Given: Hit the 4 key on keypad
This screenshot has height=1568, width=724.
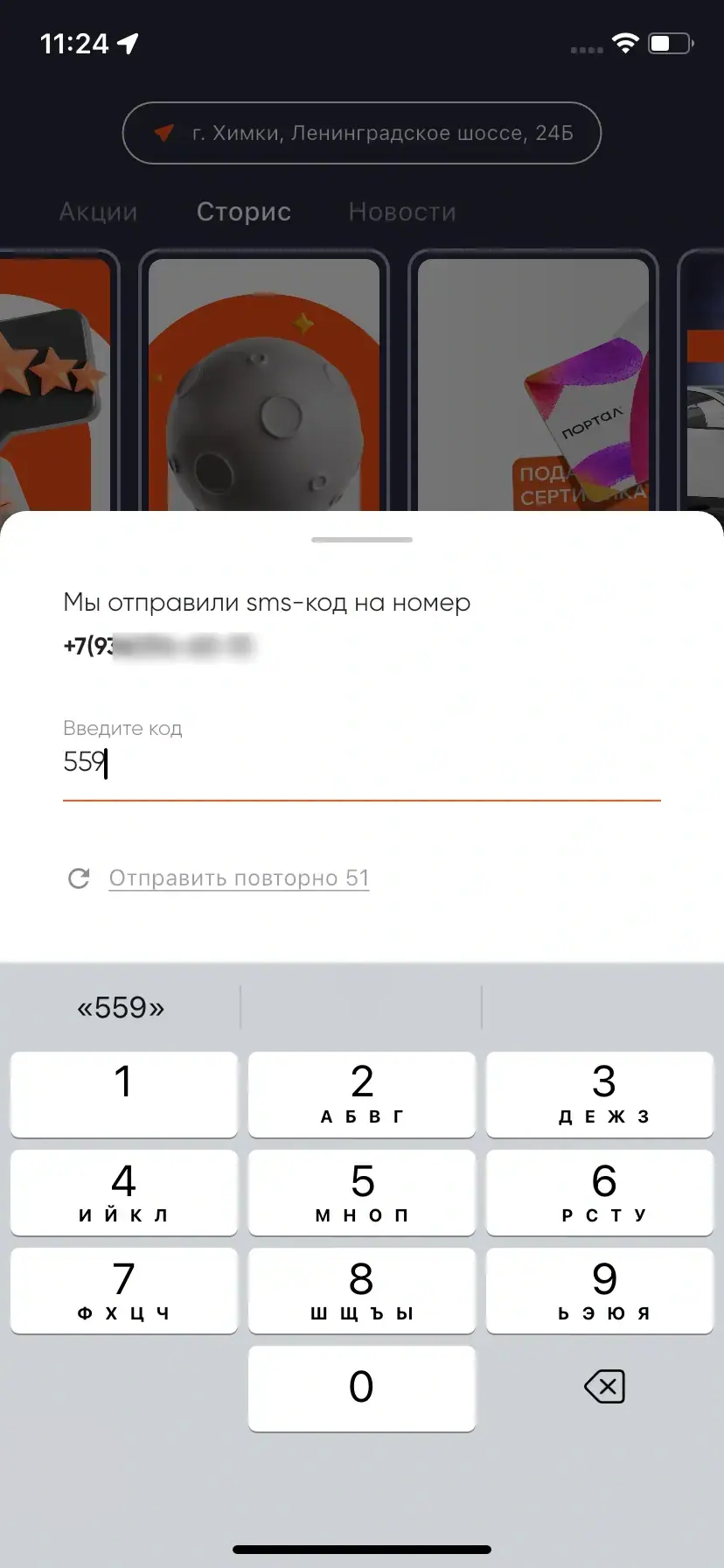Looking at the screenshot, I should tap(123, 1192).
